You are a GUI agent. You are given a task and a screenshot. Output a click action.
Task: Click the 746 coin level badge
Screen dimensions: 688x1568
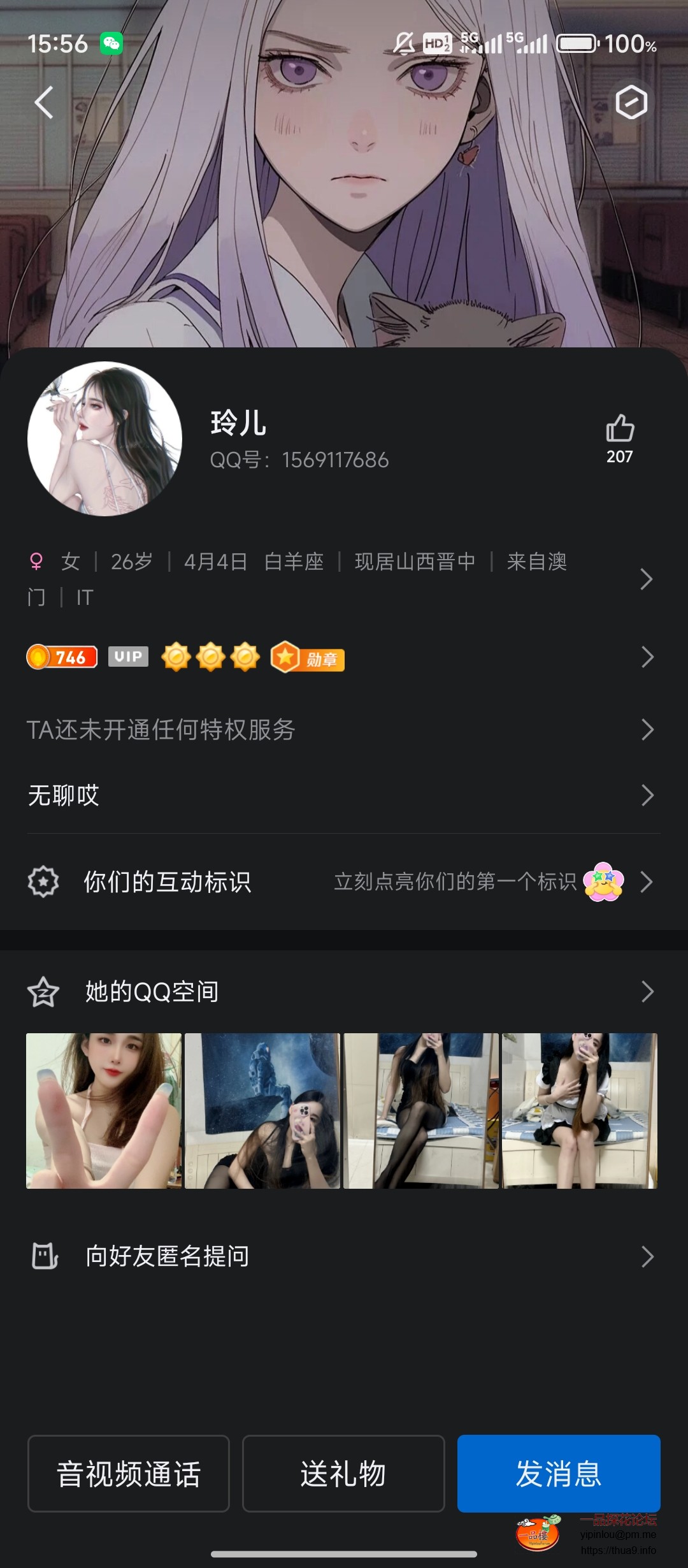[62, 657]
